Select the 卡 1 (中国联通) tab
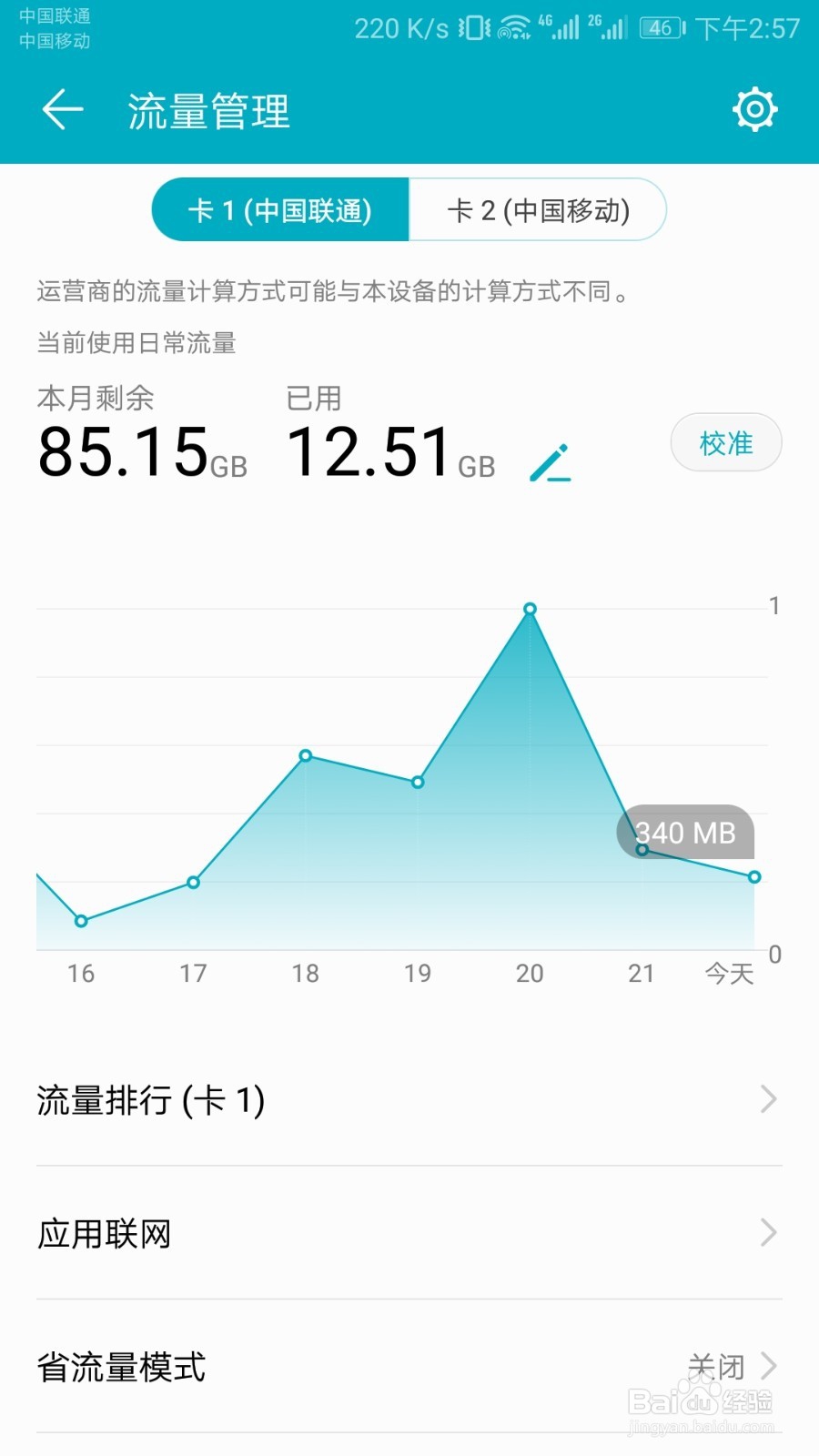 point(278,210)
